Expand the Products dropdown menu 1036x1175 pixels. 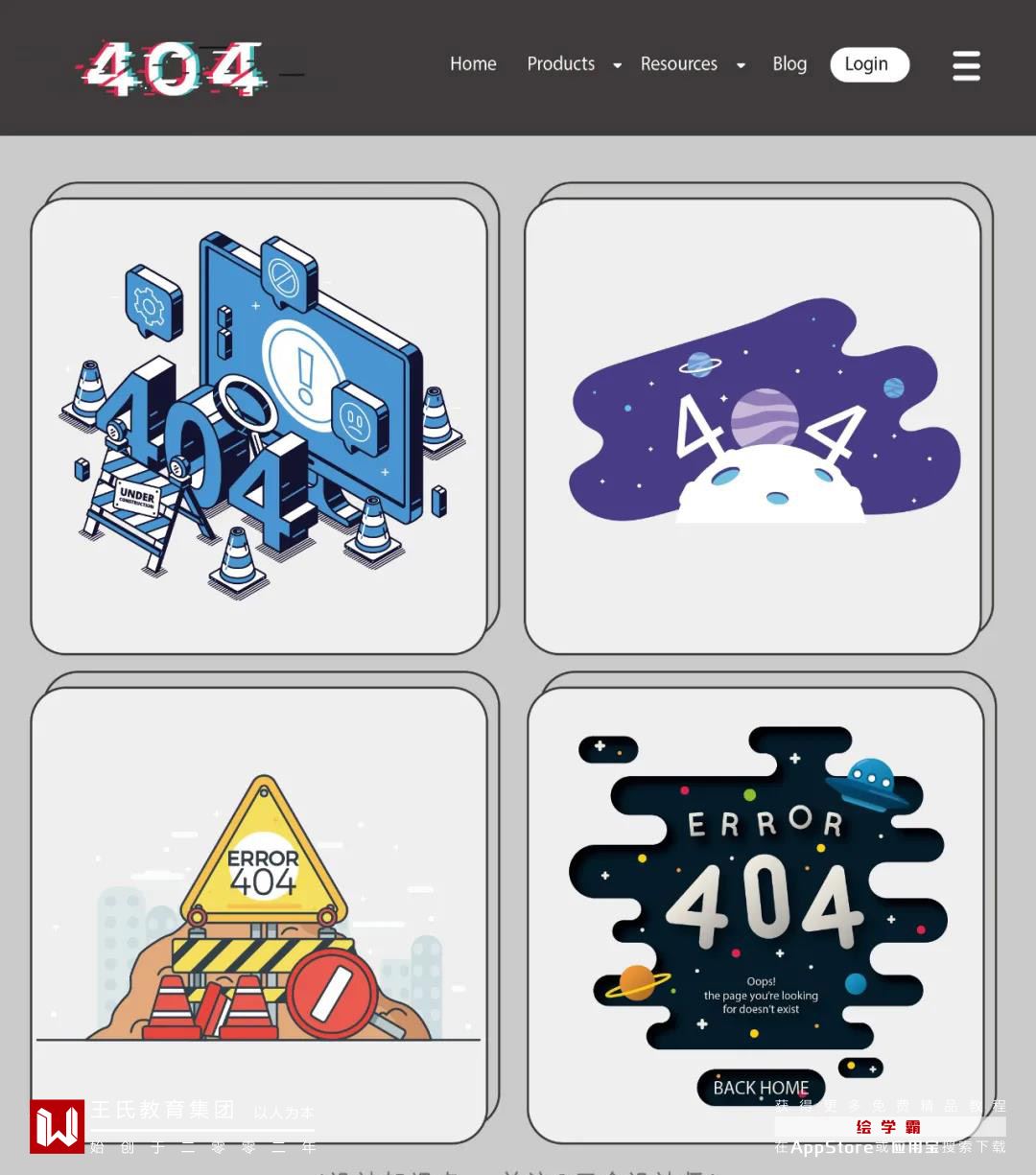click(574, 64)
